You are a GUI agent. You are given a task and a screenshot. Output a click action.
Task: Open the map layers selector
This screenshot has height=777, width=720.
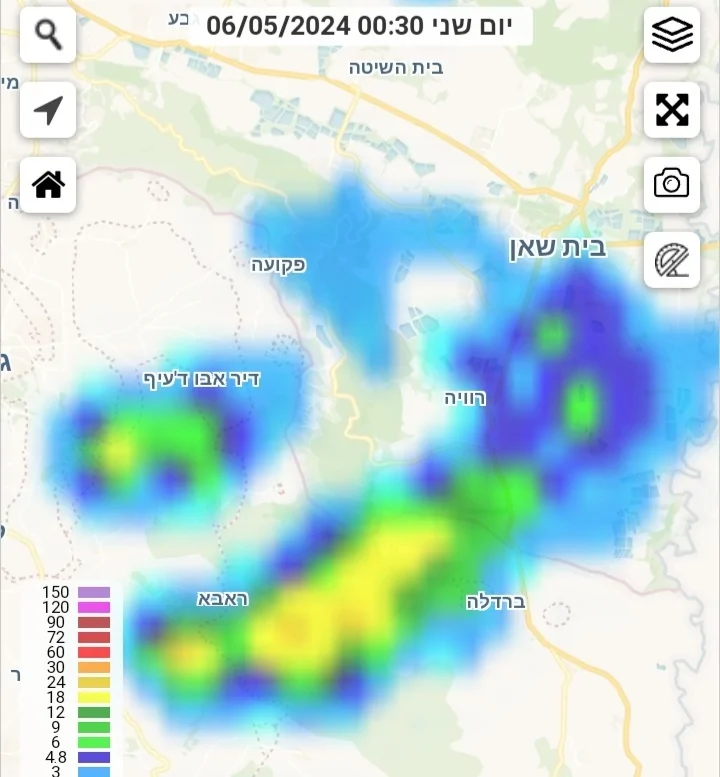[672, 35]
